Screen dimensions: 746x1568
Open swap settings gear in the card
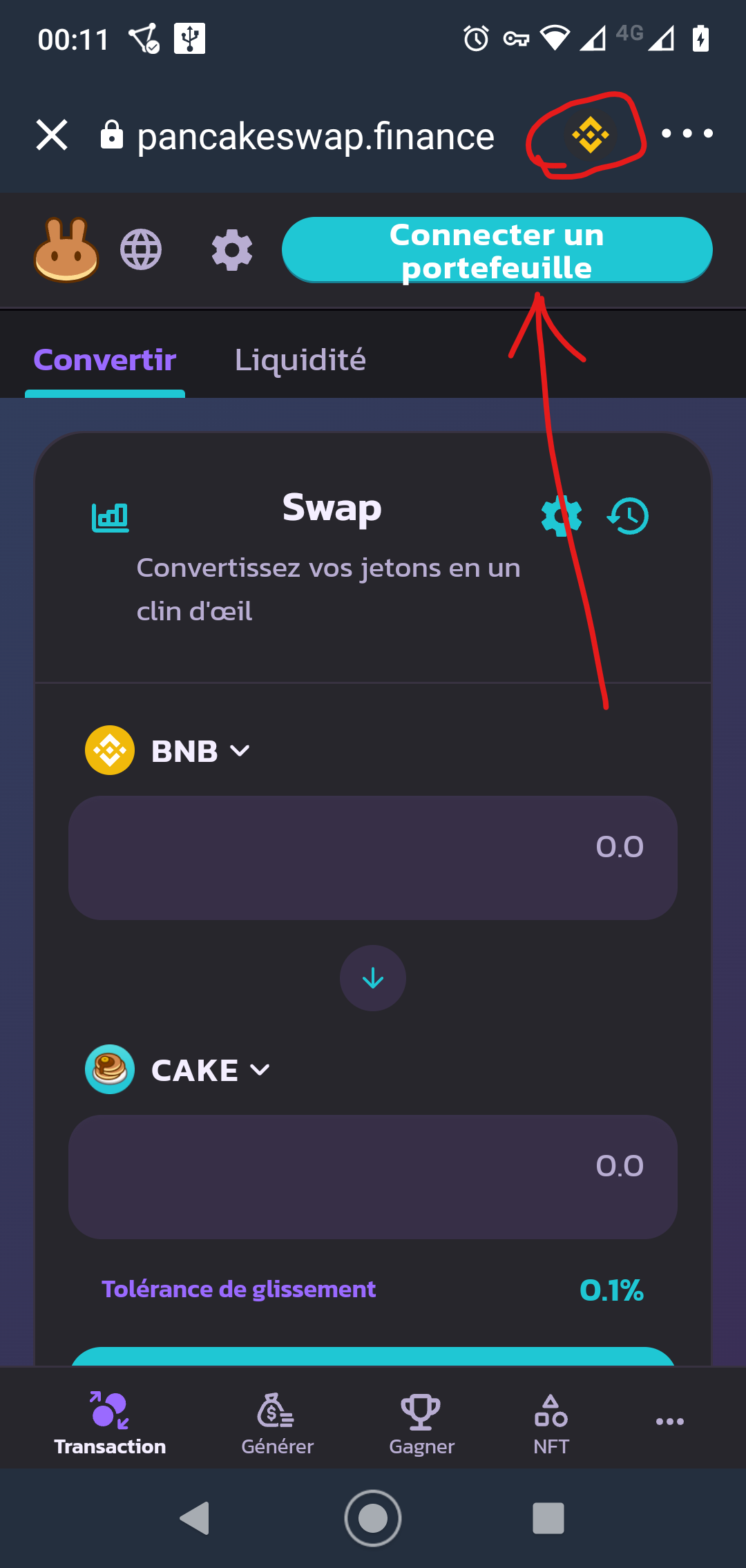(562, 516)
